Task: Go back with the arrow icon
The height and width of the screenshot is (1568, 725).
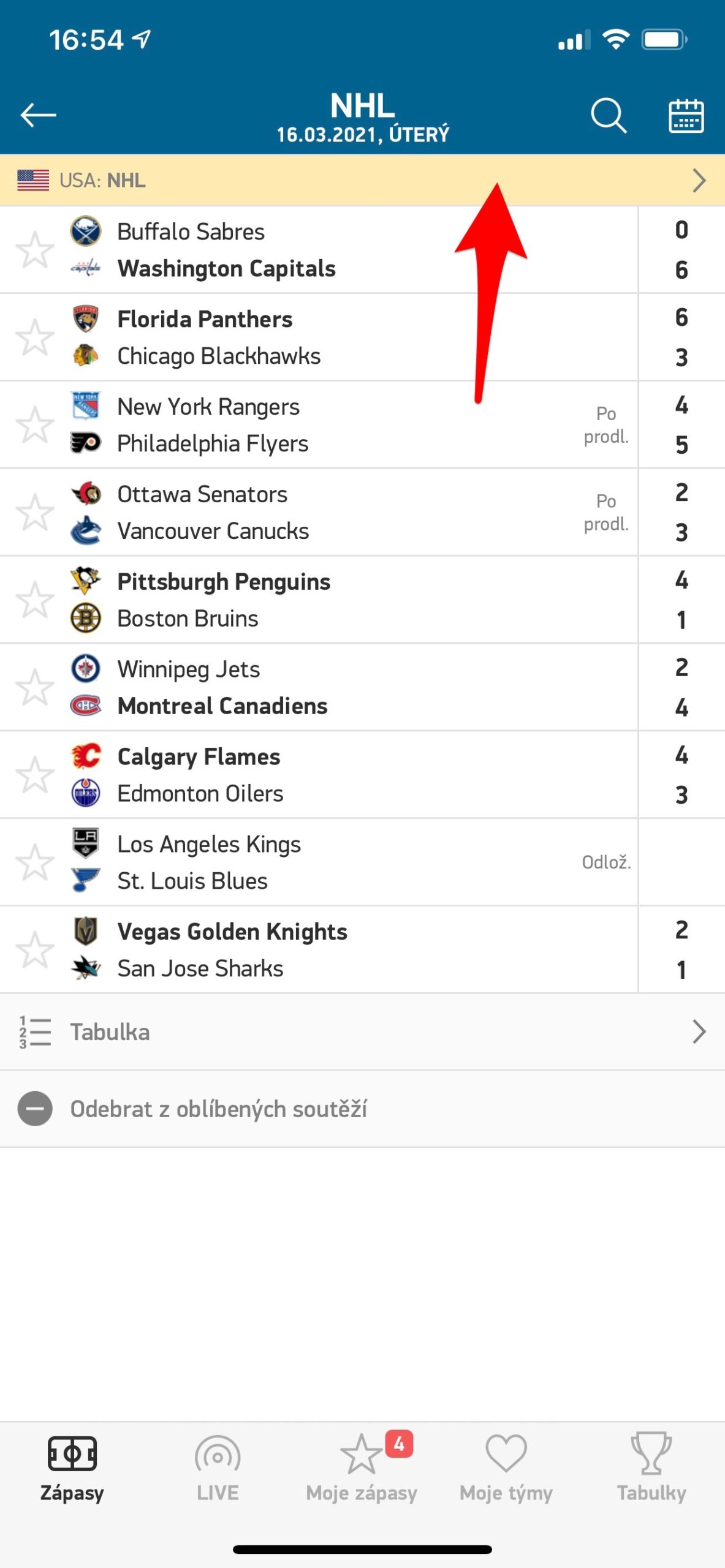Action: pos(38,115)
